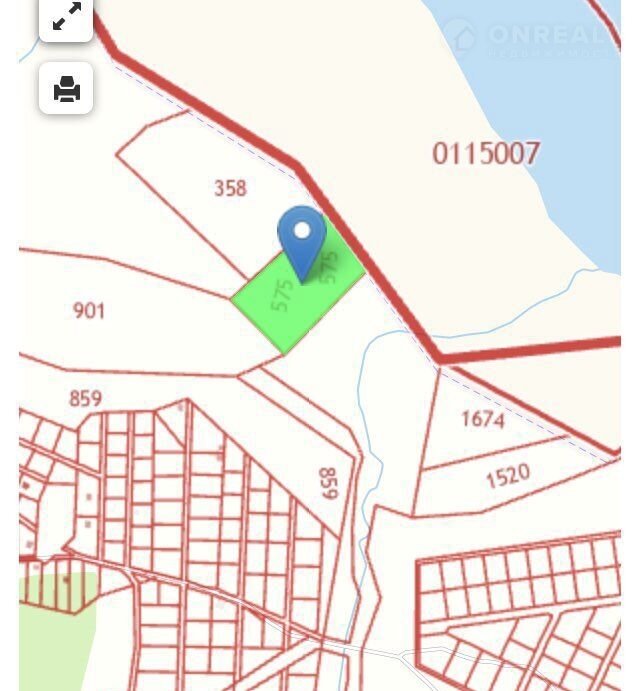Expand the map to fullscreen
Viewport: 640px width, 691px height.
(x=66, y=17)
